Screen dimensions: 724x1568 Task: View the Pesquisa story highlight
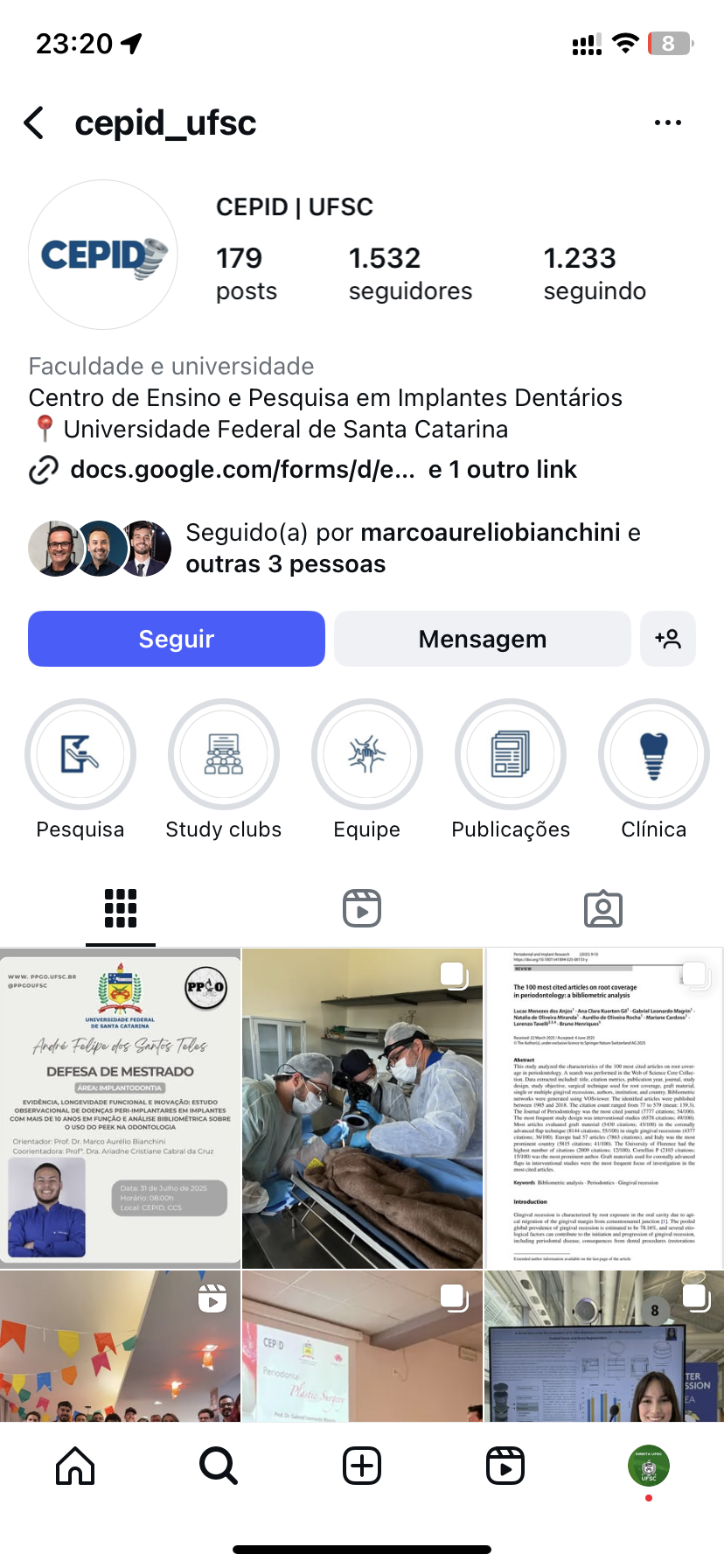[x=80, y=754]
